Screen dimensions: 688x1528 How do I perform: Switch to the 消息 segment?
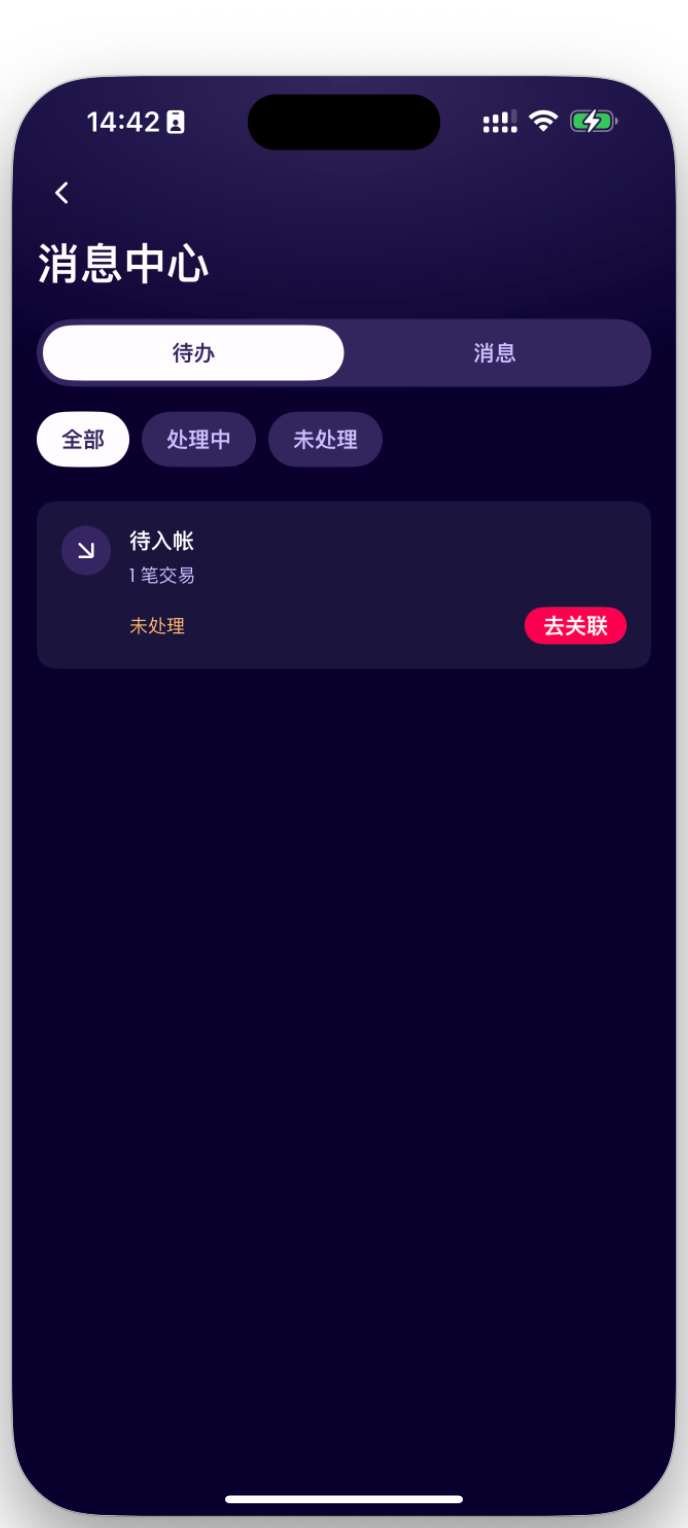[x=494, y=353]
